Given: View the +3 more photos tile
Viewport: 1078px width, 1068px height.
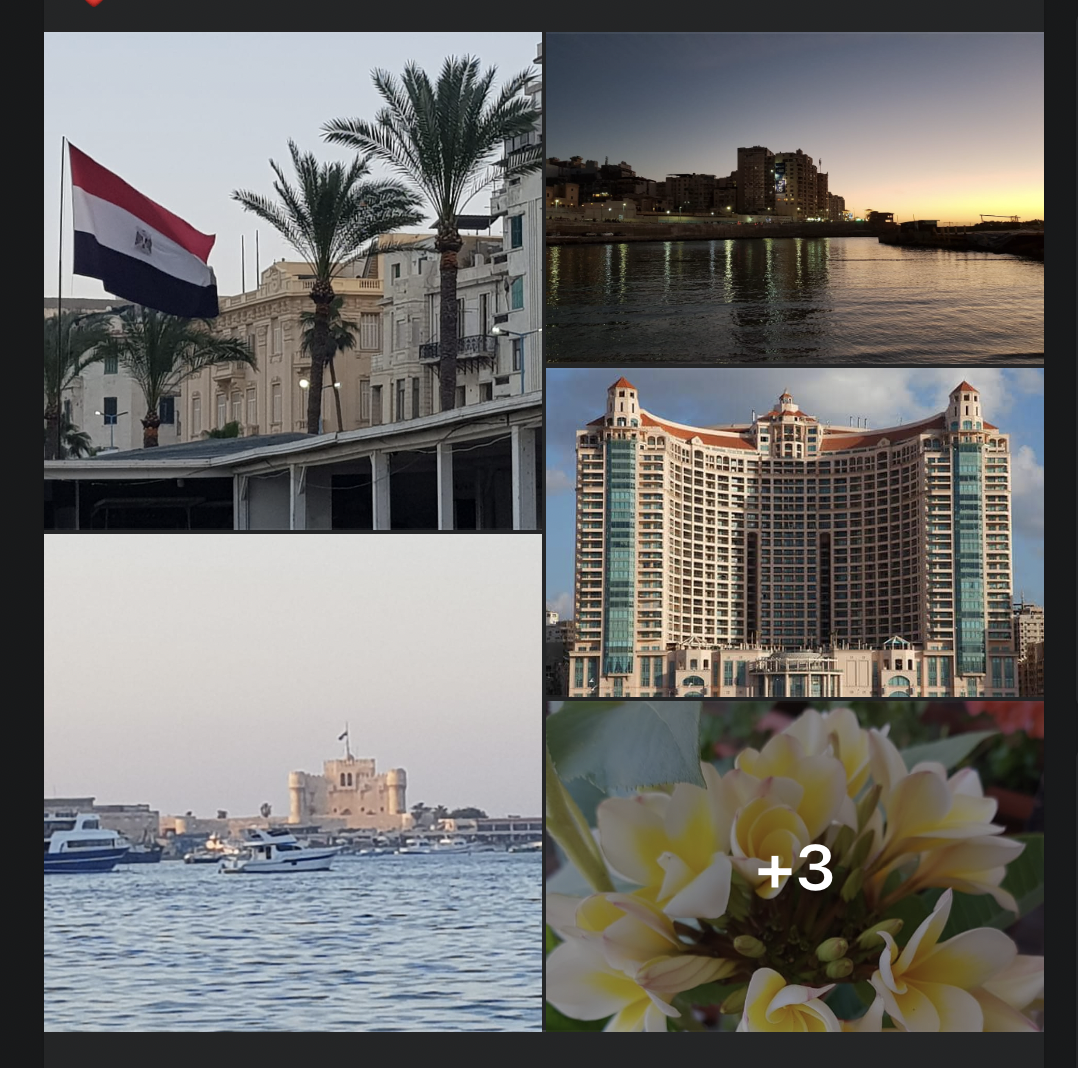Looking at the screenshot, I should [794, 866].
